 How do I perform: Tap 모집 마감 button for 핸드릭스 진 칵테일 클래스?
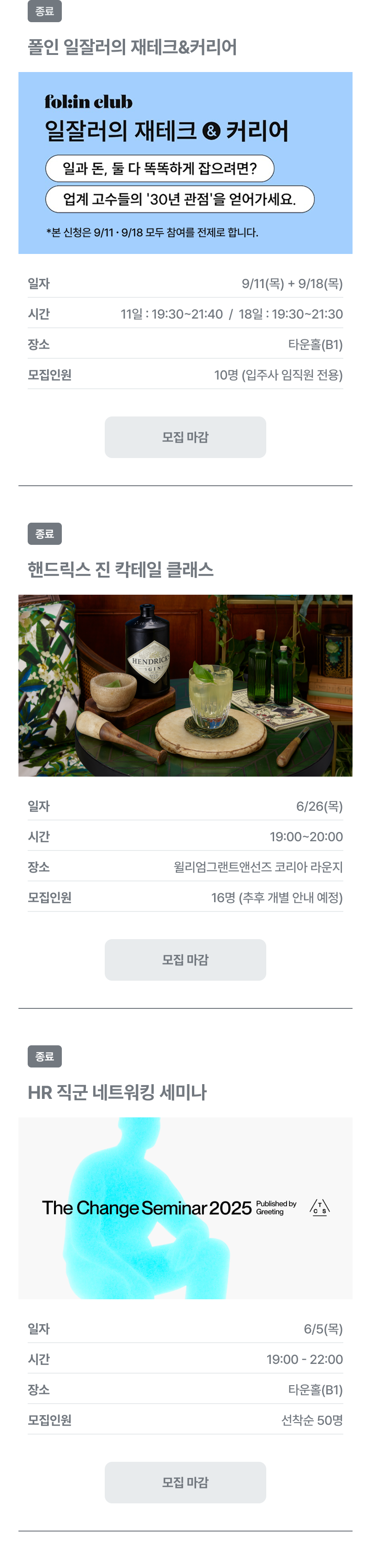click(x=185, y=959)
